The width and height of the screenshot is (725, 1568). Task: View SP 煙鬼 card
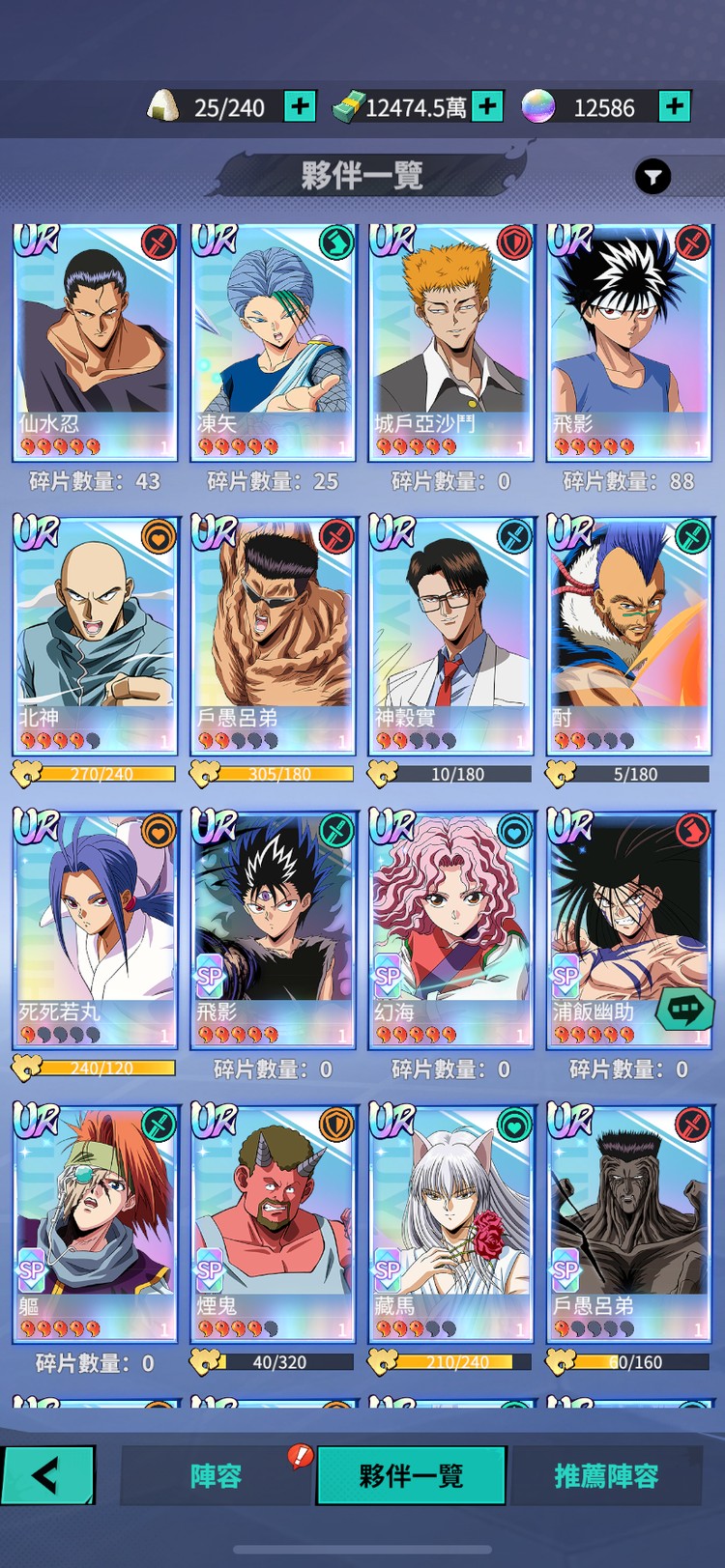click(x=273, y=1222)
